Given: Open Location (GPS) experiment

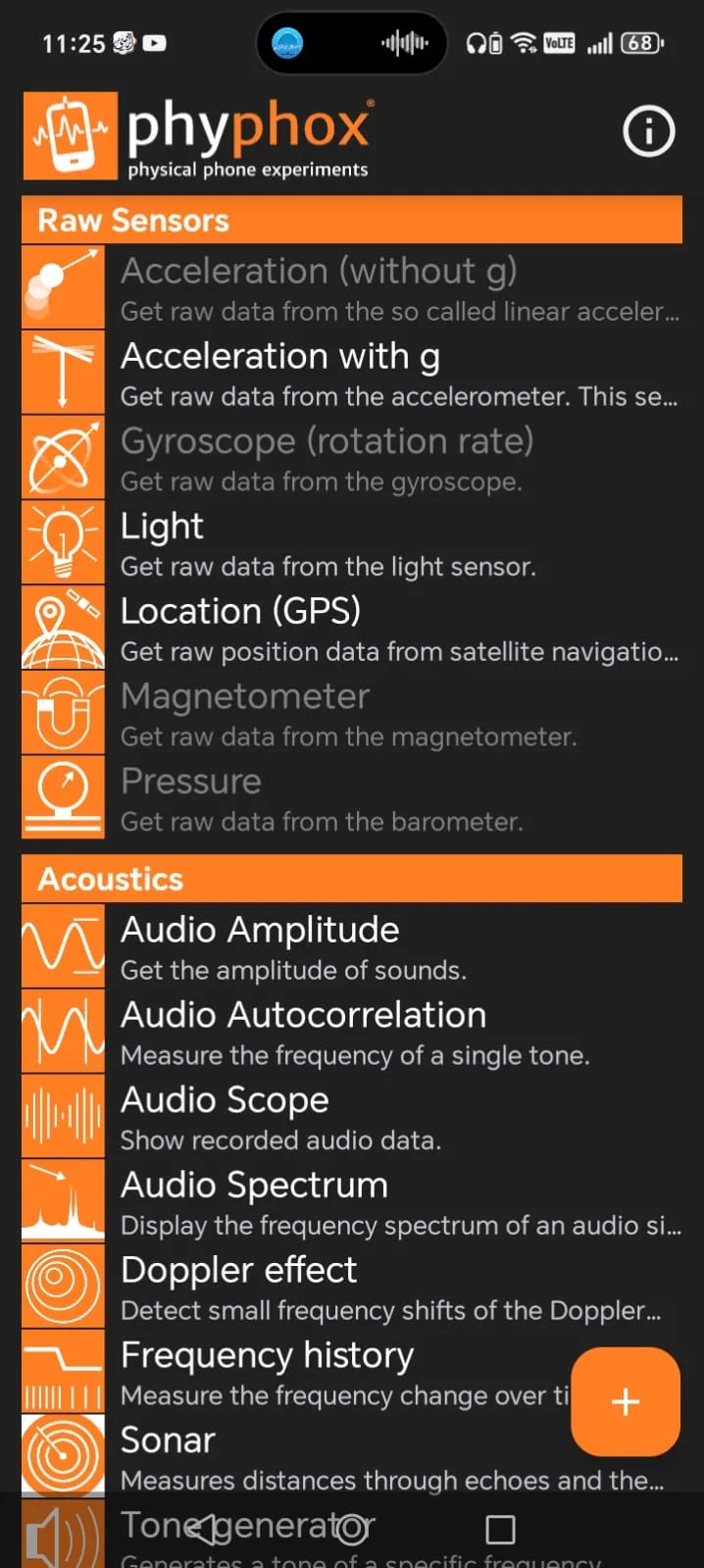Looking at the screenshot, I should 352,628.
